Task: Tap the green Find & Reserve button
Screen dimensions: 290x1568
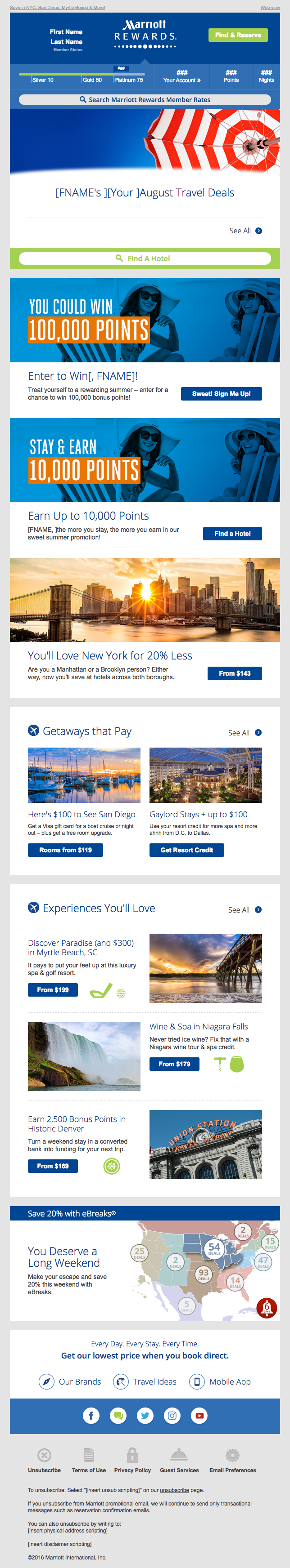Action: coord(238,35)
